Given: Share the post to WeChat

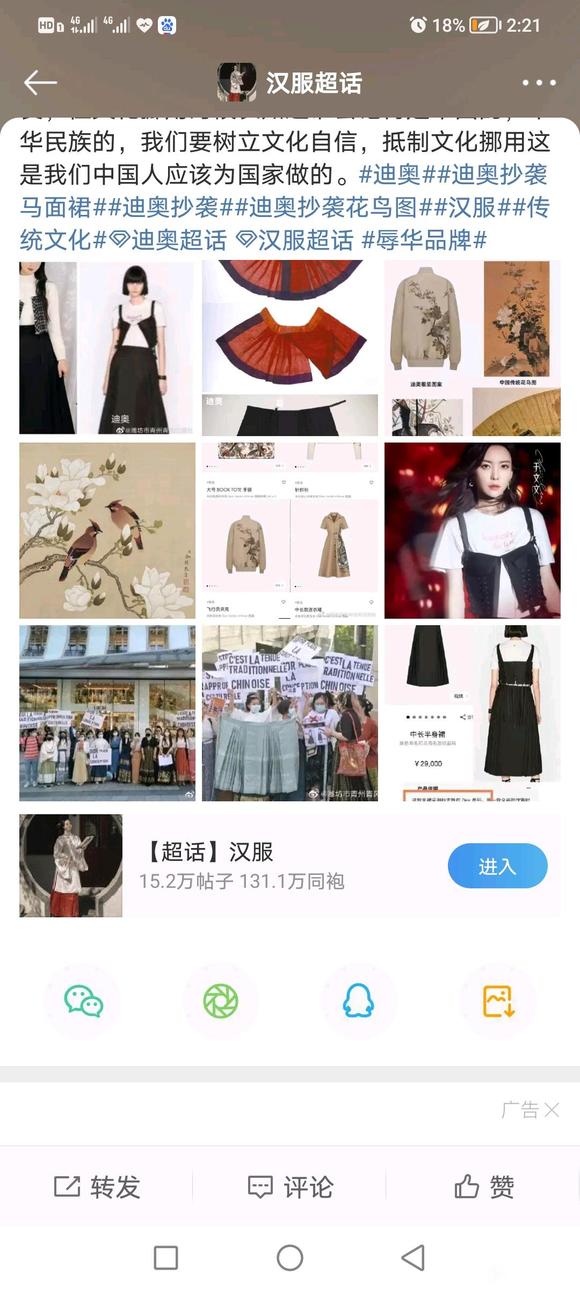Looking at the screenshot, I should pyautogui.click(x=84, y=1000).
